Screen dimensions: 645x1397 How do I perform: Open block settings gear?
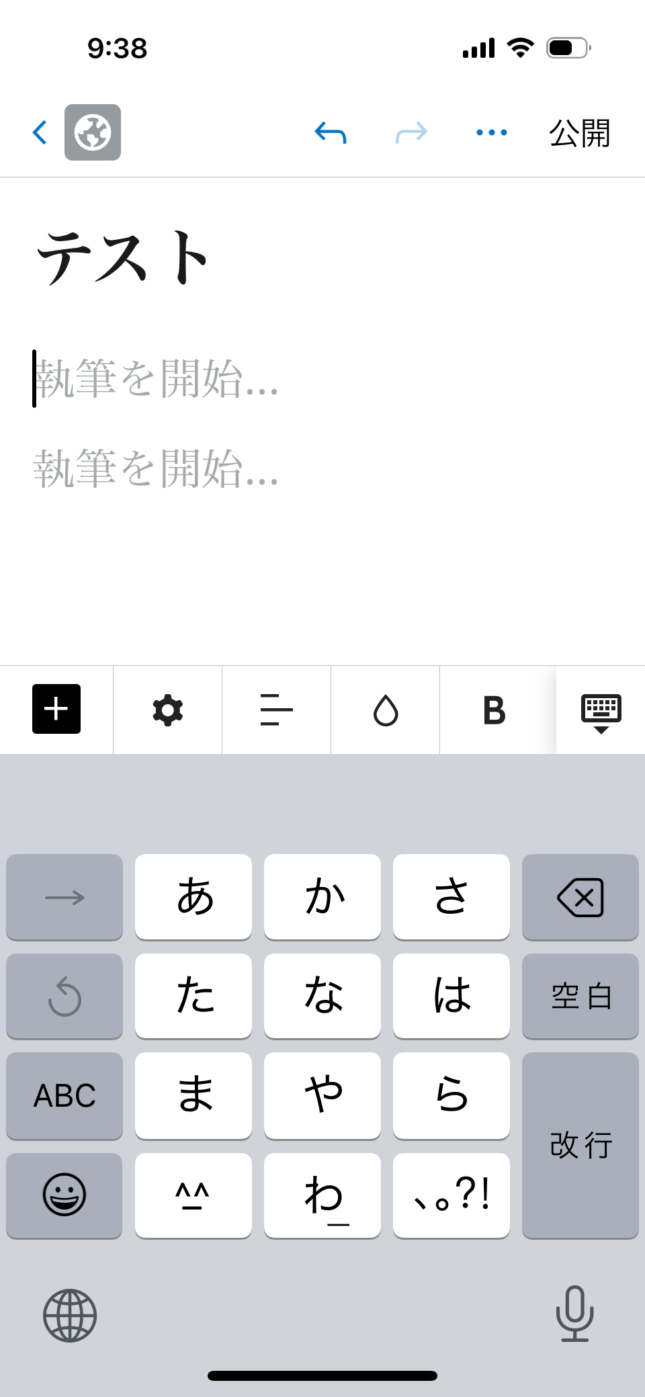168,710
